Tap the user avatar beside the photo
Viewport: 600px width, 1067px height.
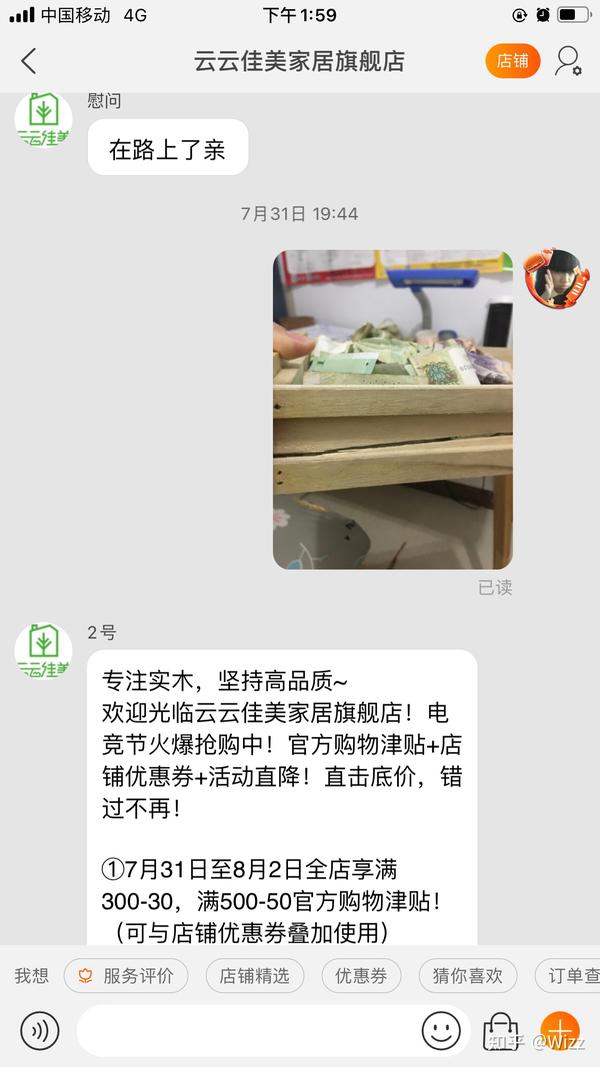click(556, 278)
